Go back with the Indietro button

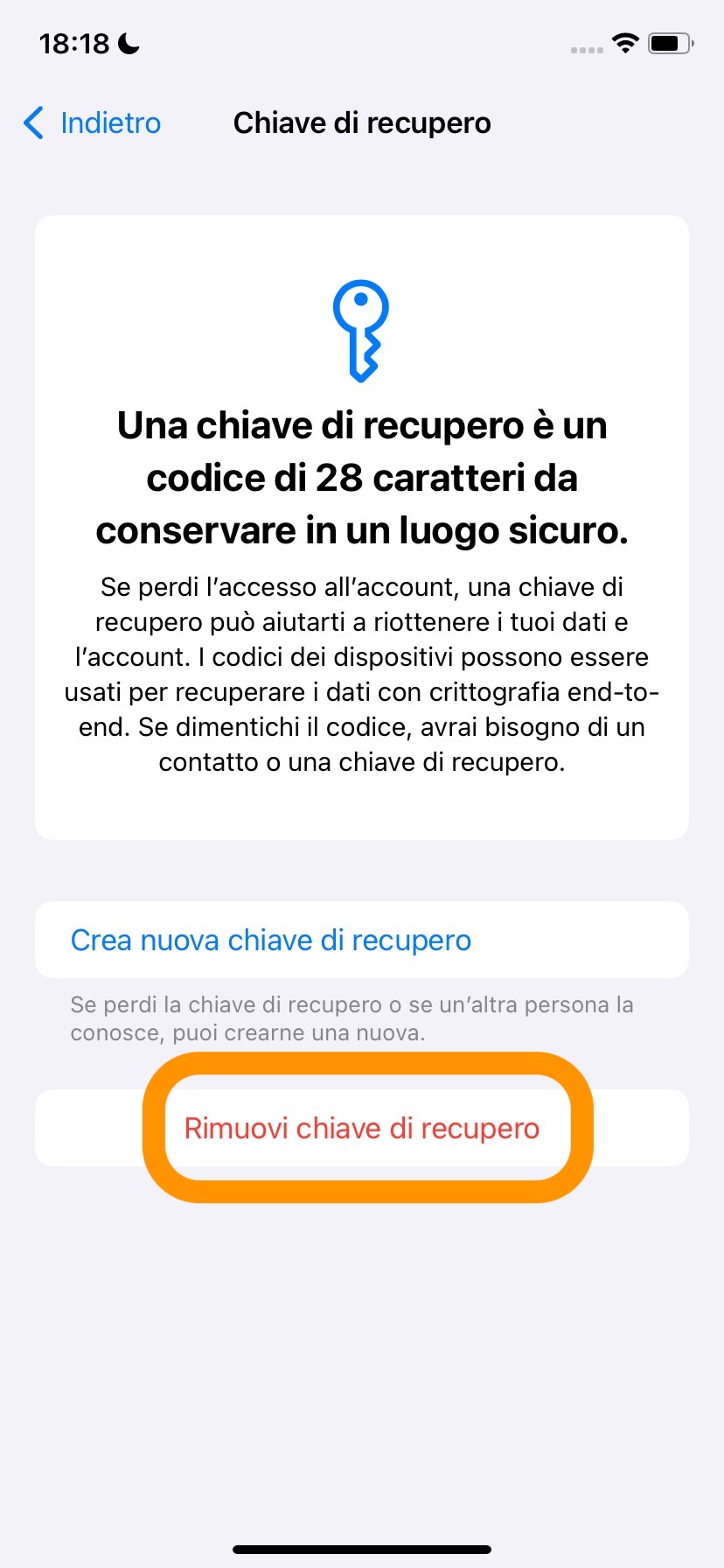click(x=93, y=123)
